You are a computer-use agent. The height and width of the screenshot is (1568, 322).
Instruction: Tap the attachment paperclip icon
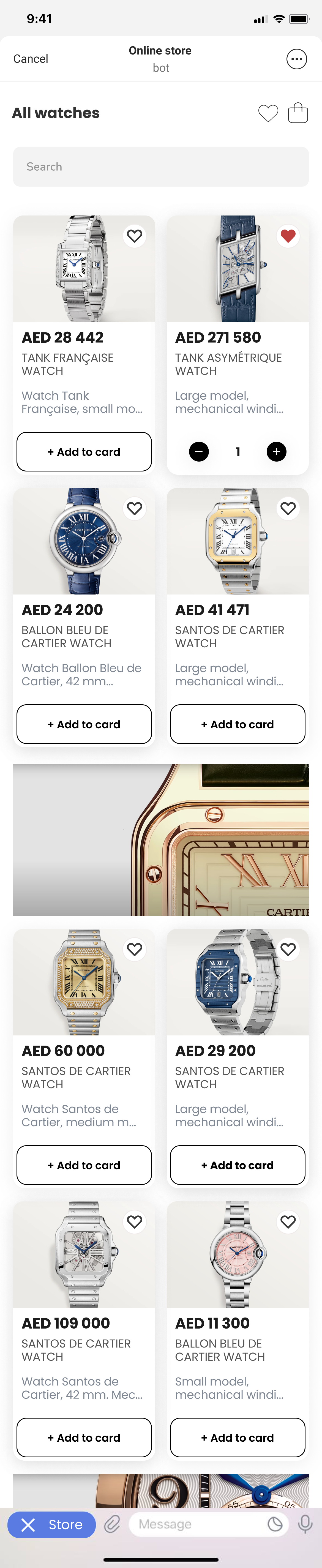112,1524
